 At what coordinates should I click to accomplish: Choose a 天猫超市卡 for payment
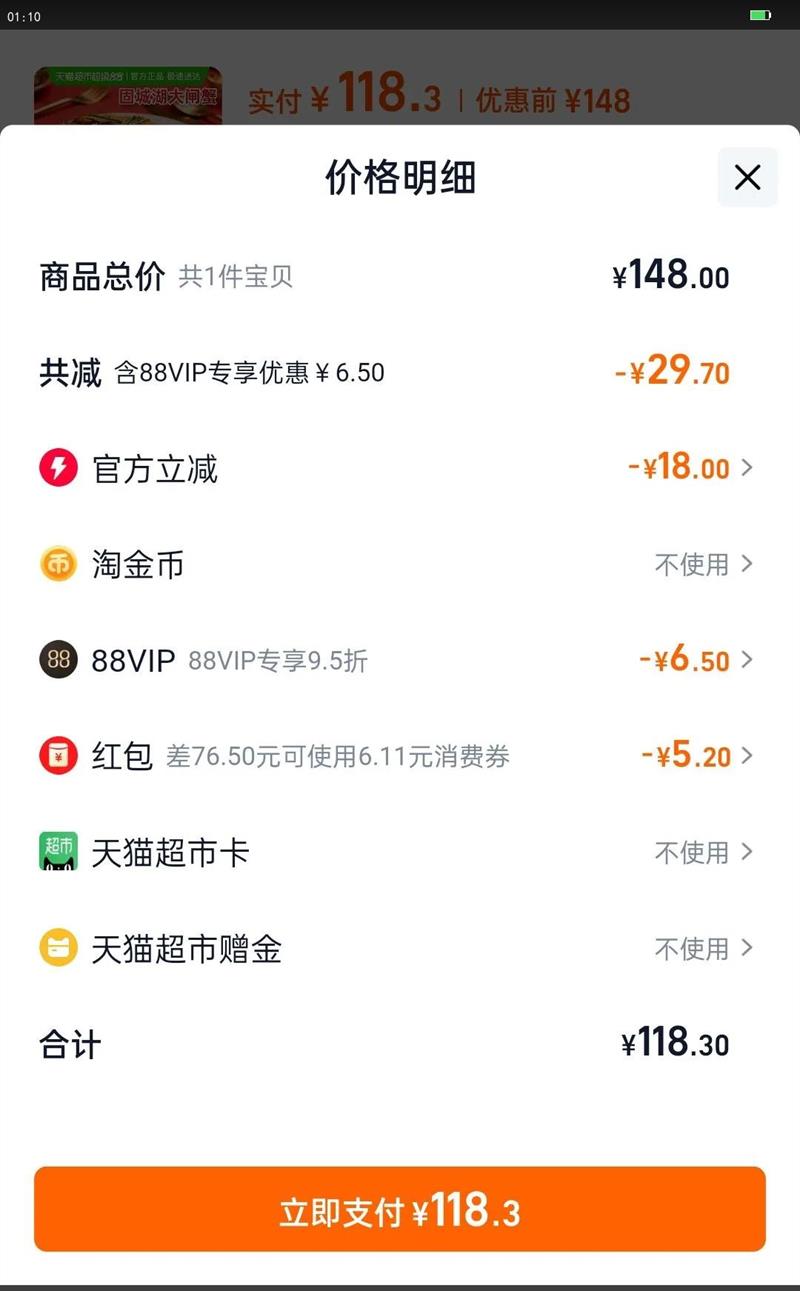coord(702,852)
